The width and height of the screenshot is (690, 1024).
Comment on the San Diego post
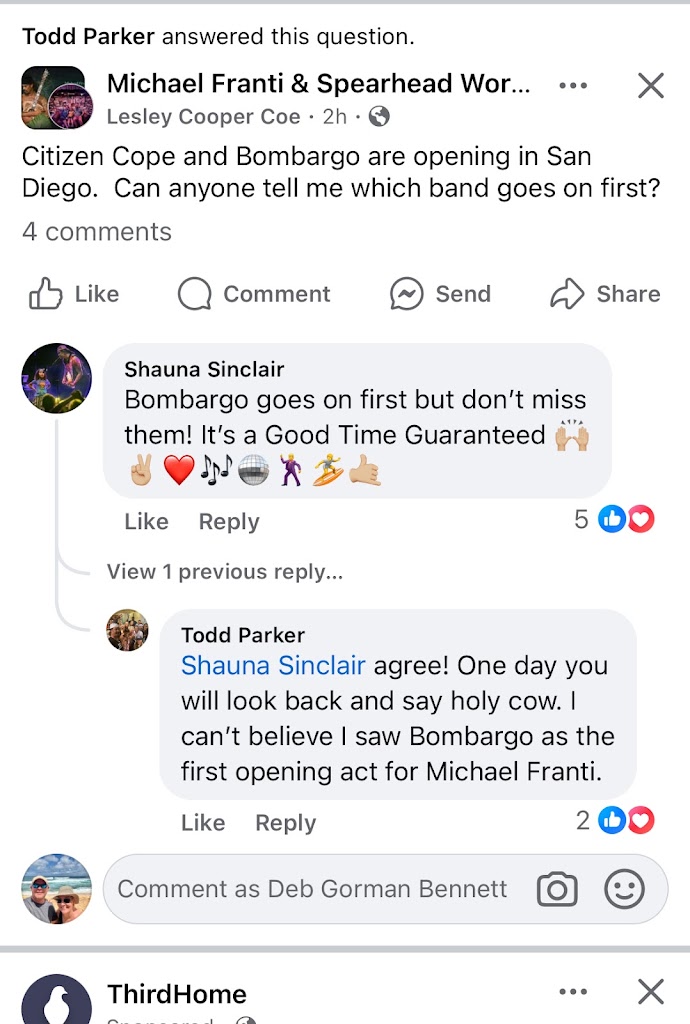(254, 294)
